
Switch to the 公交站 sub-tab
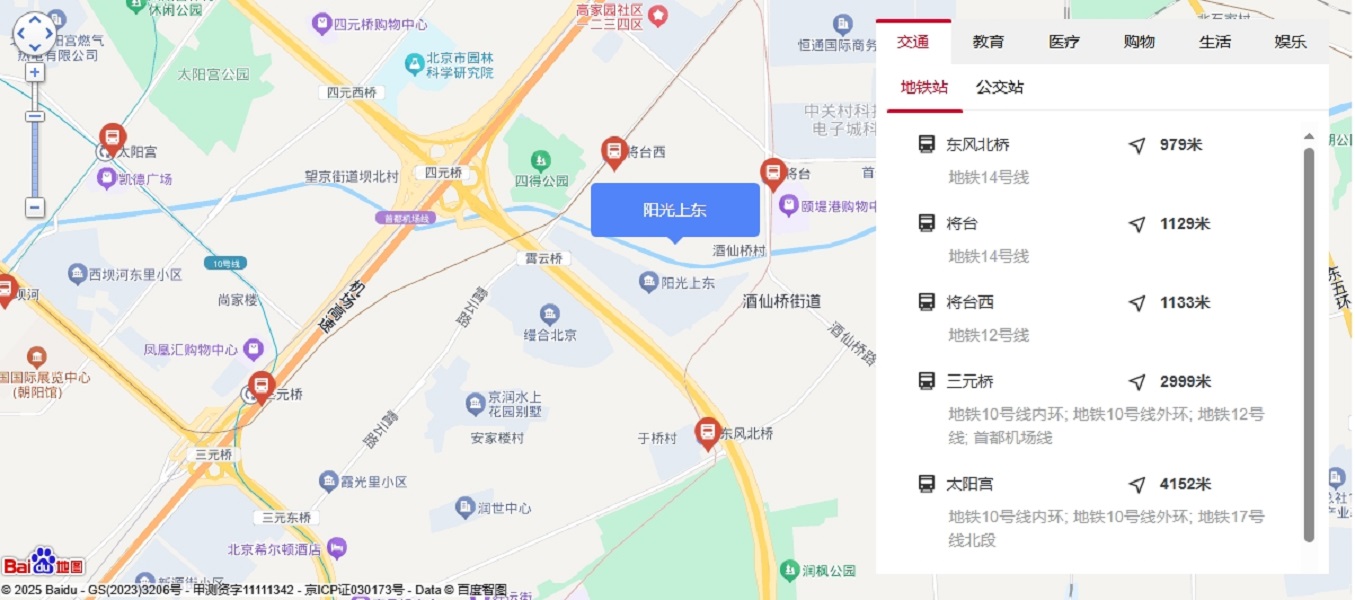[x=1000, y=87]
